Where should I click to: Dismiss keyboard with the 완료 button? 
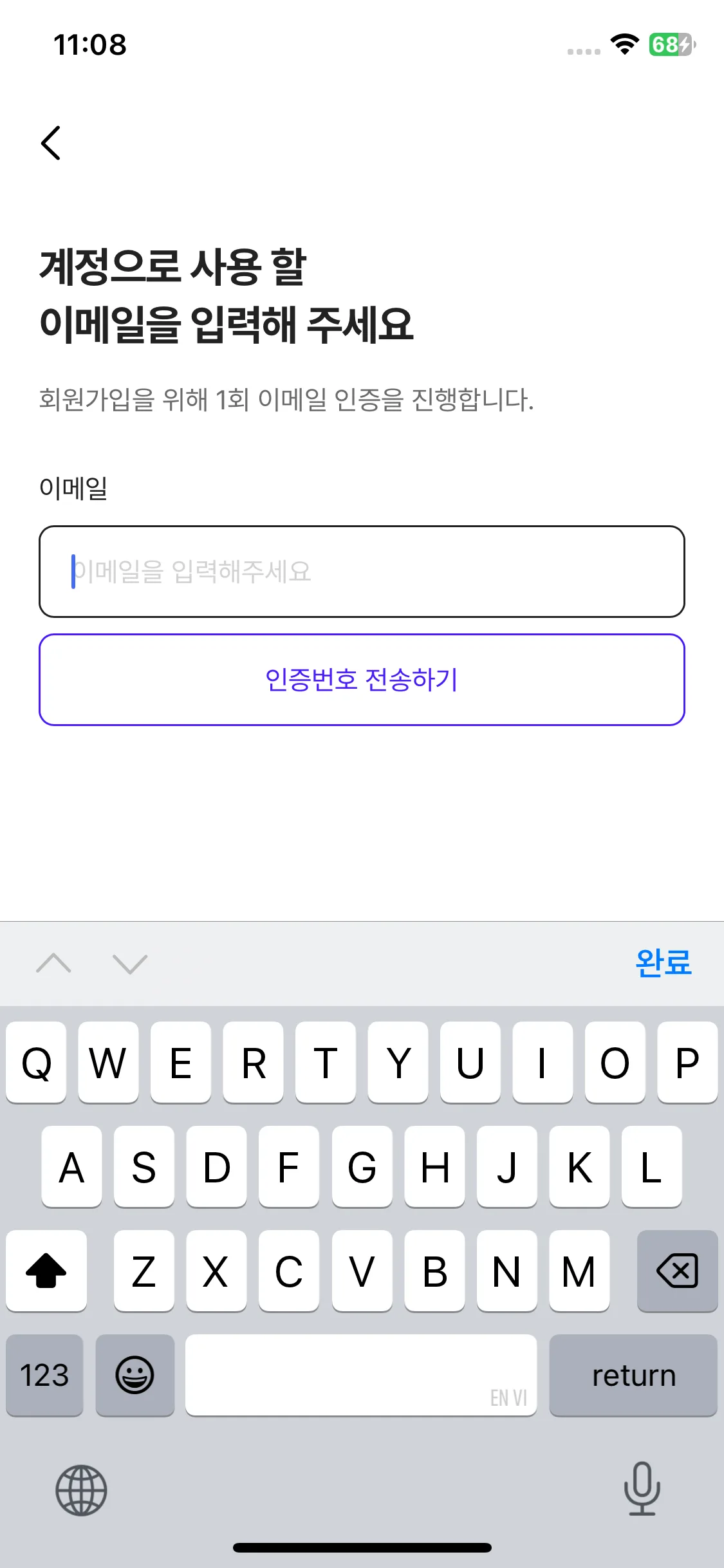pos(663,963)
